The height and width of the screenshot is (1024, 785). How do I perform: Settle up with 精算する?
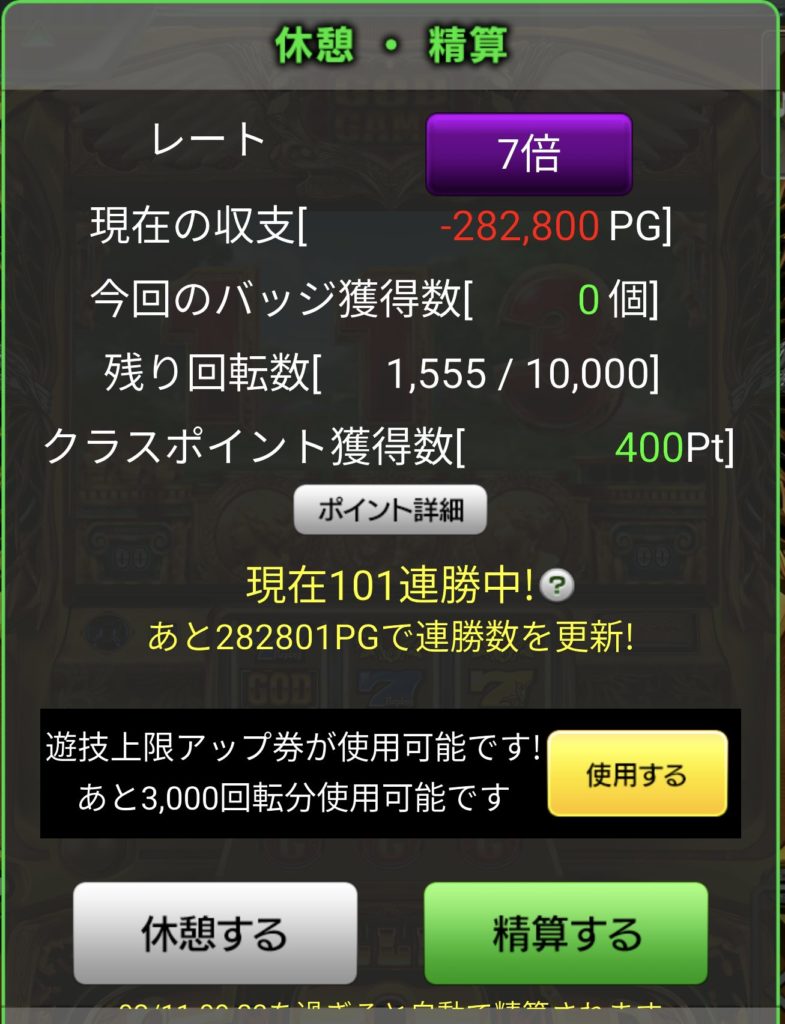coord(566,933)
